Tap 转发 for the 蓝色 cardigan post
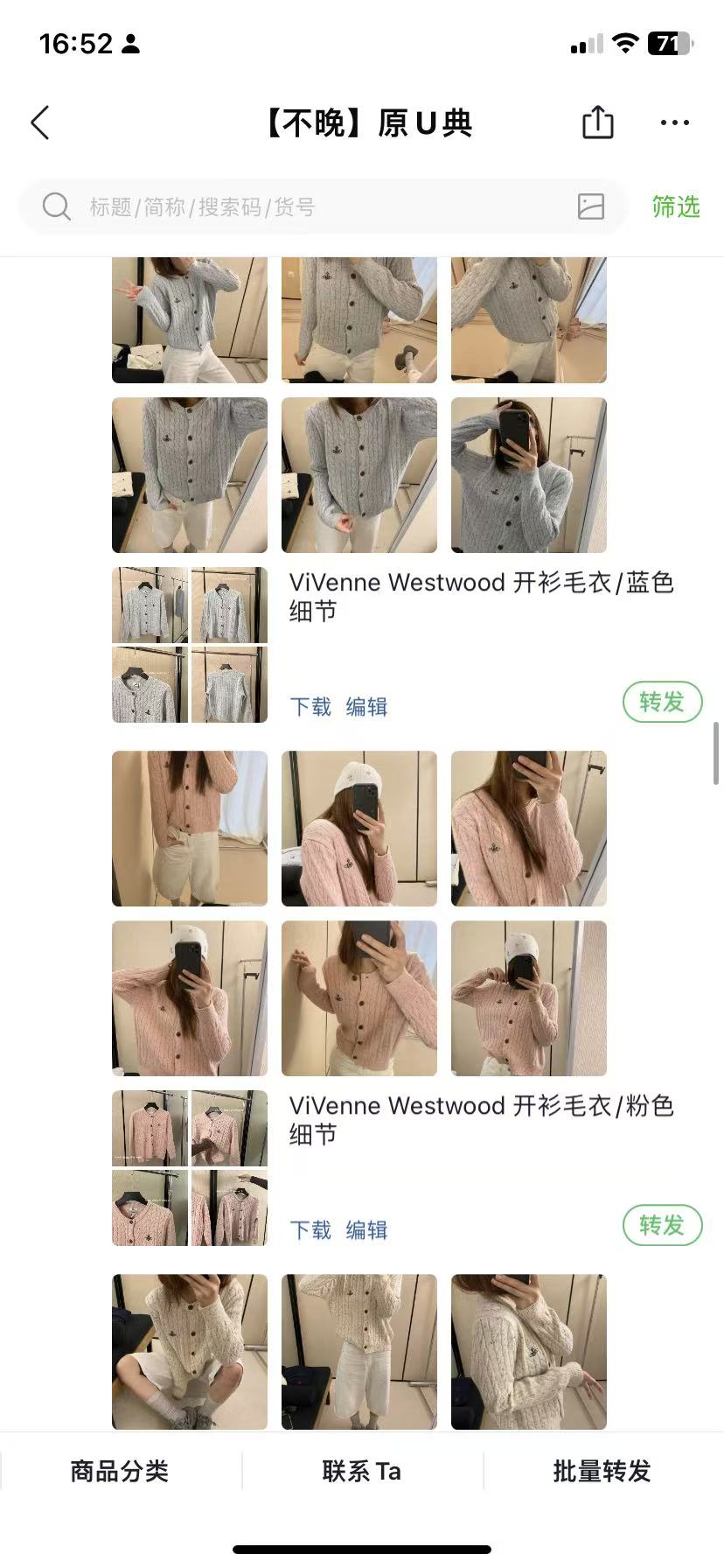The image size is (724, 1568). pyautogui.click(x=662, y=702)
